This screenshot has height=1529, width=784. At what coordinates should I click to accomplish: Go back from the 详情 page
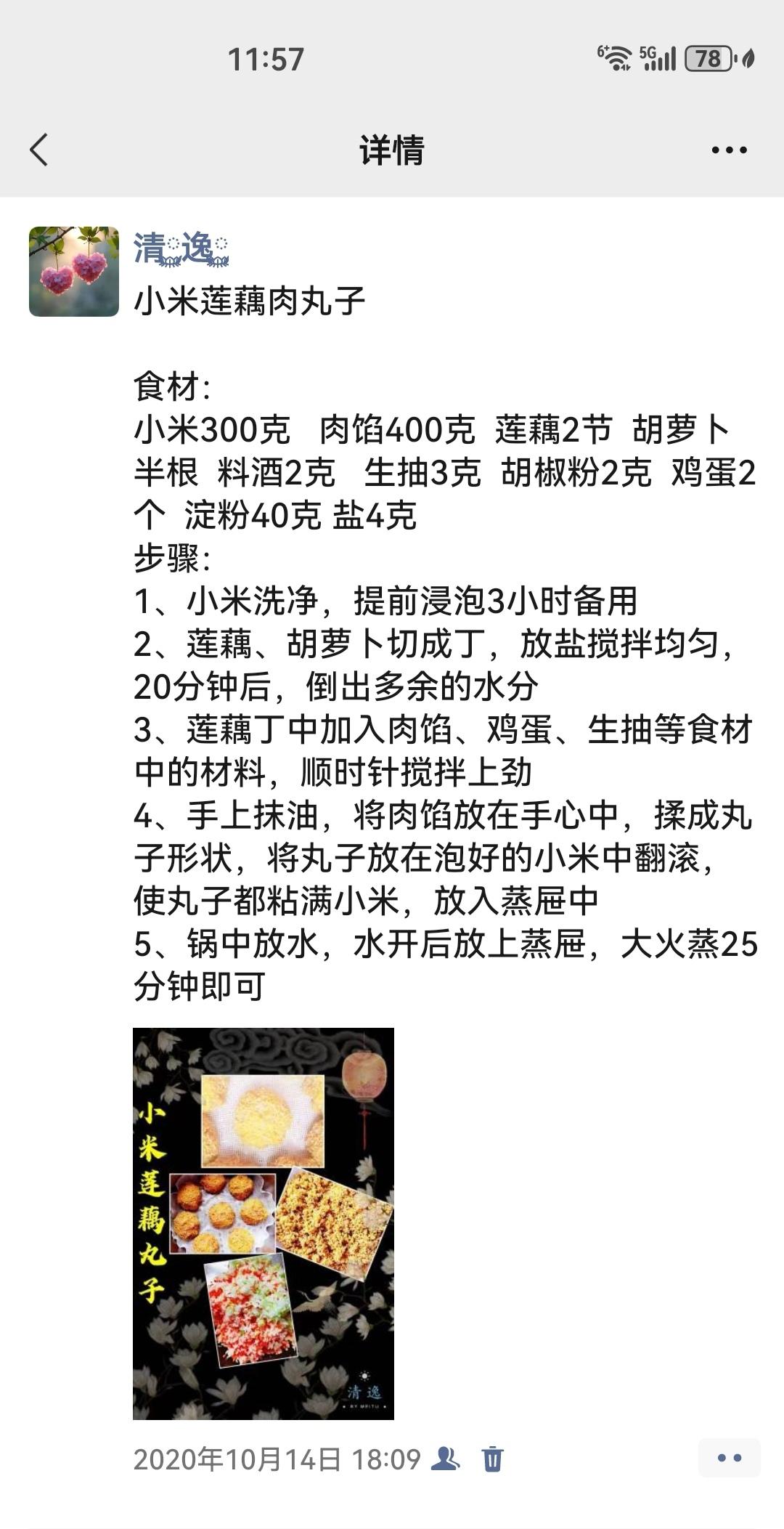(x=39, y=150)
